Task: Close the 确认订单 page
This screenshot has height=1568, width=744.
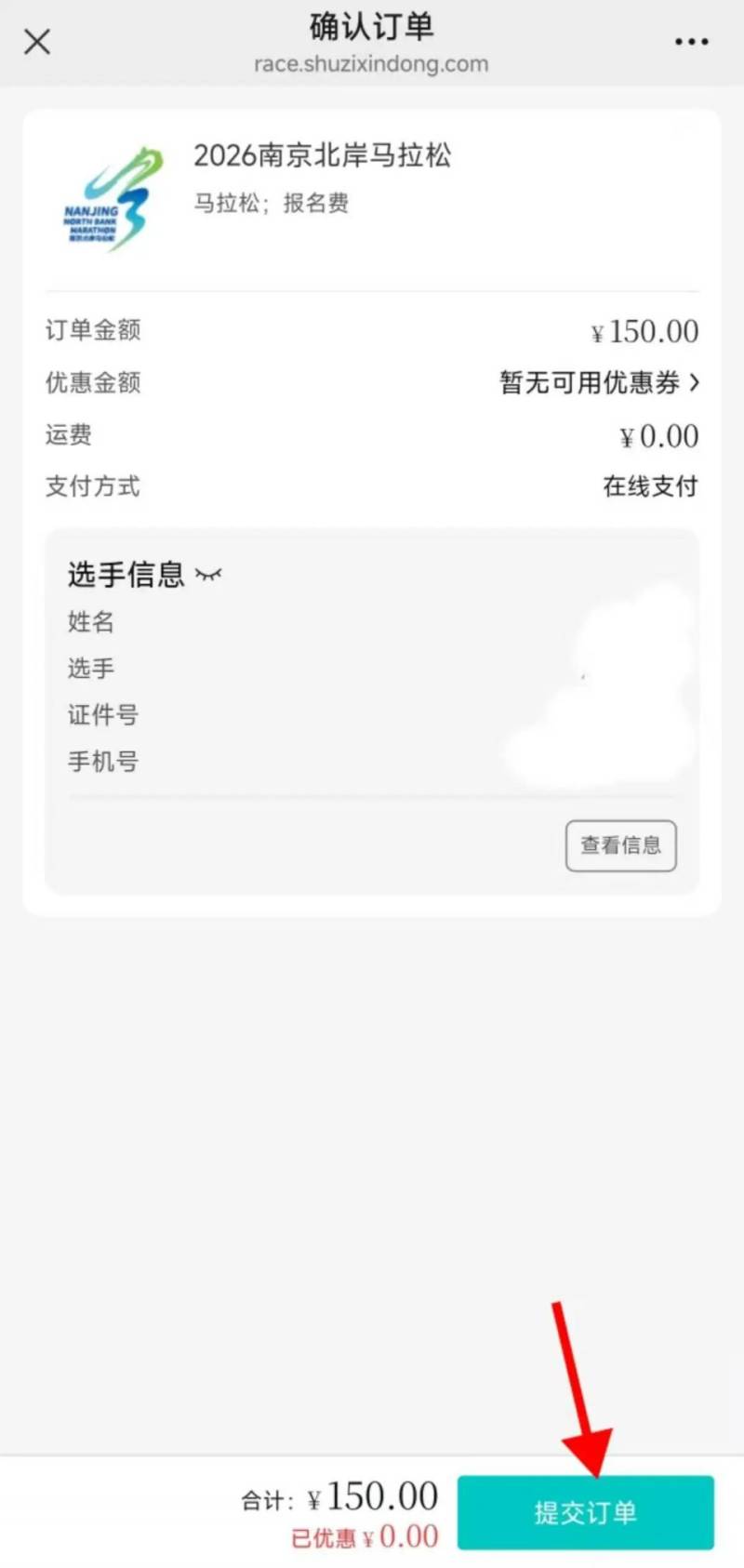Action: point(36,42)
